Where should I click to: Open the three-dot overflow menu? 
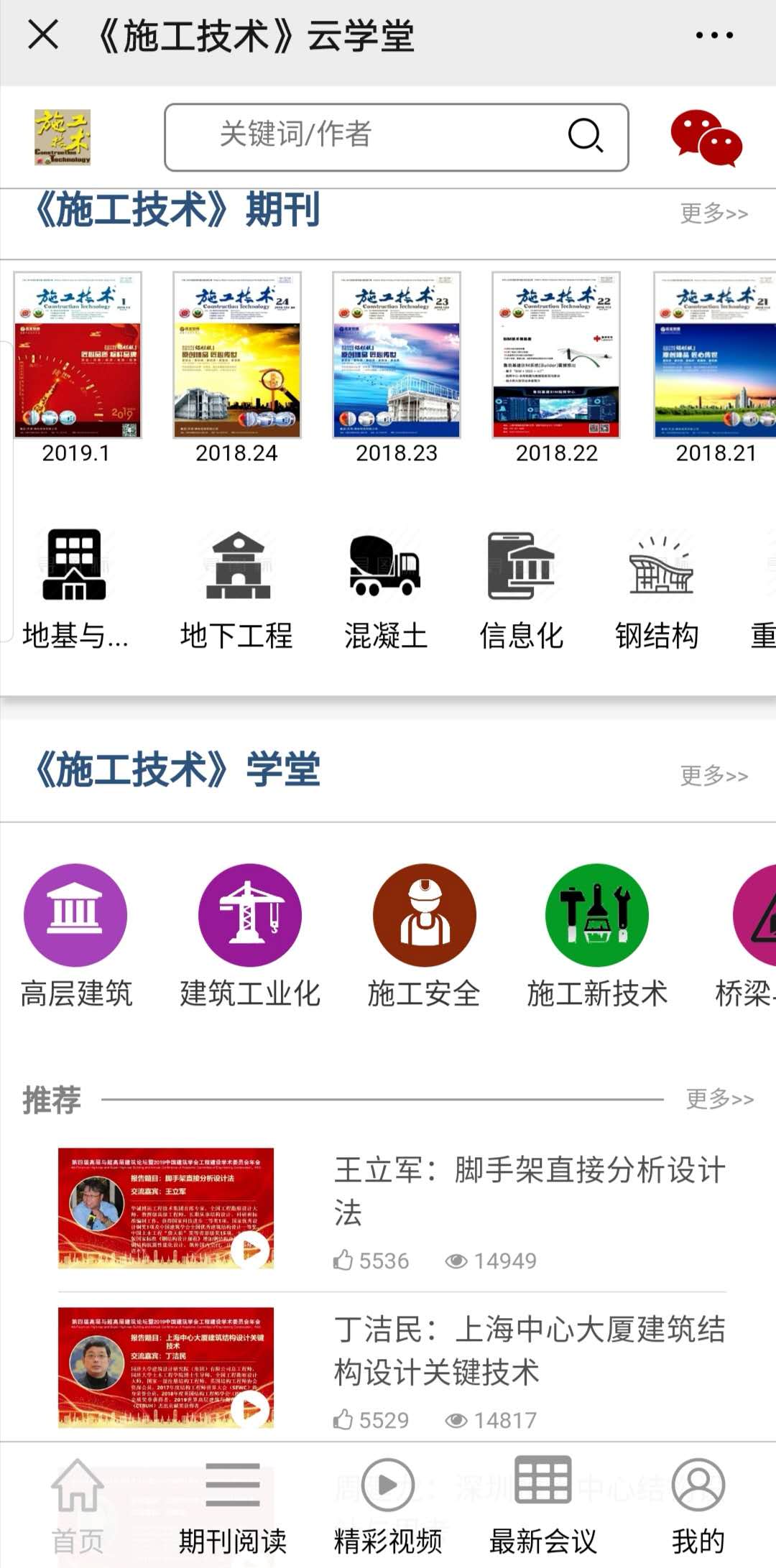pos(714,34)
